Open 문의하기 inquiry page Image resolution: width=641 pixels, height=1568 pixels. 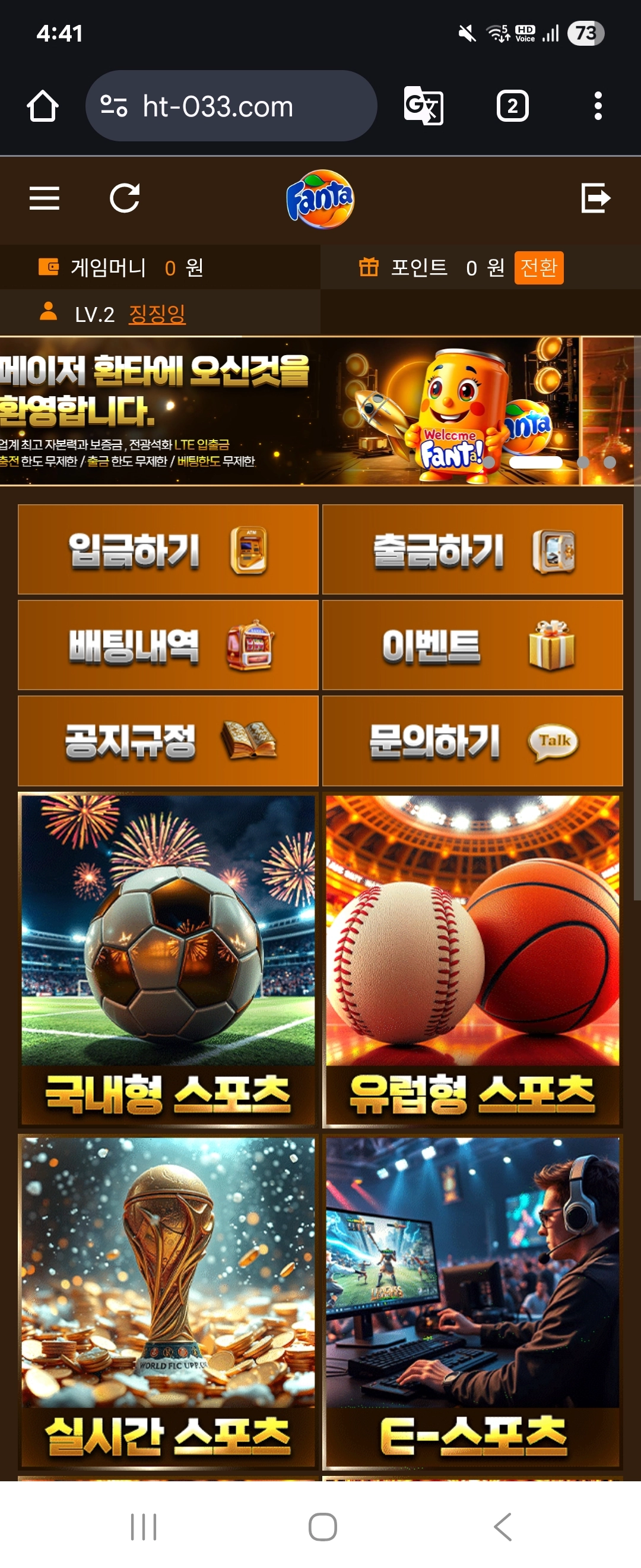point(472,741)
